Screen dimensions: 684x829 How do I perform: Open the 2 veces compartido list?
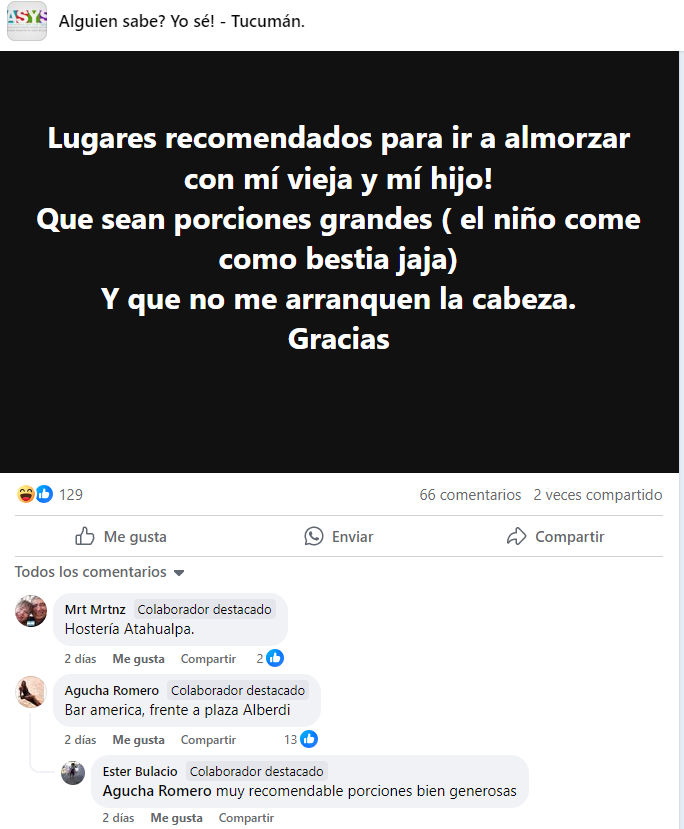coord(597,495)
